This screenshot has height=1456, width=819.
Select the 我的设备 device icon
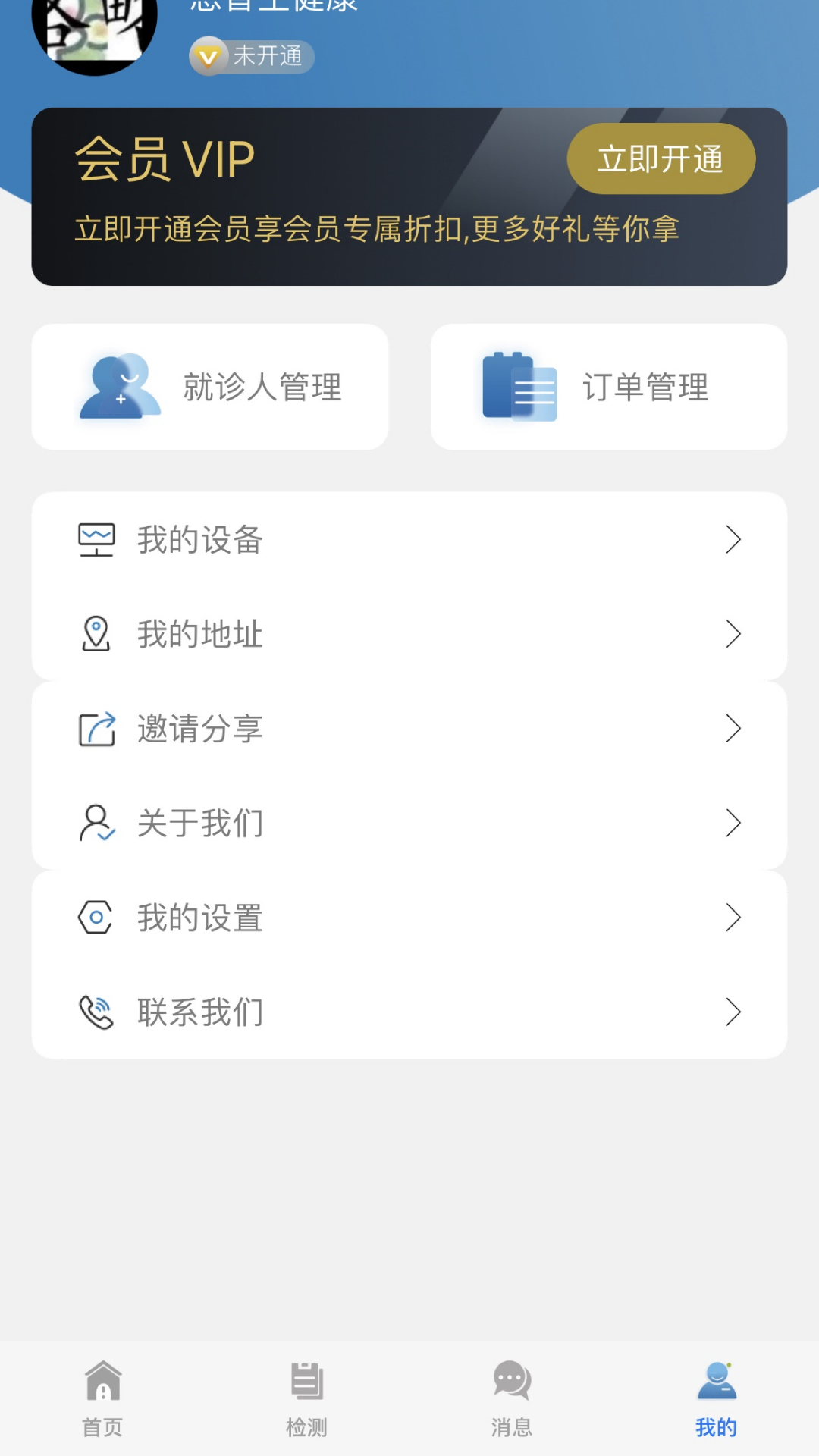[96, 540]
